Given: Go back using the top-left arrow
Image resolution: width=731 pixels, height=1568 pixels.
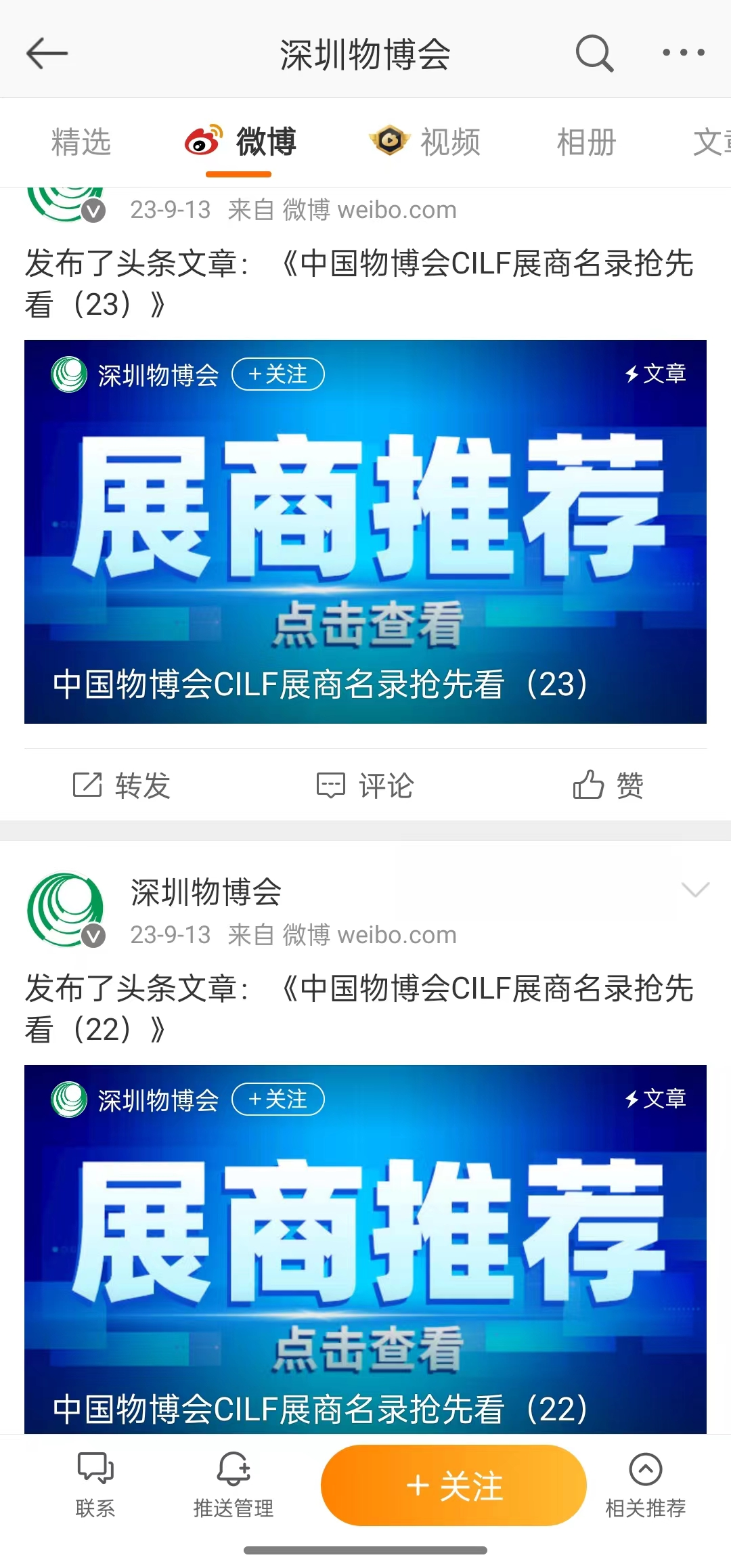Looking at the screenshot, I should click(47, 53).
